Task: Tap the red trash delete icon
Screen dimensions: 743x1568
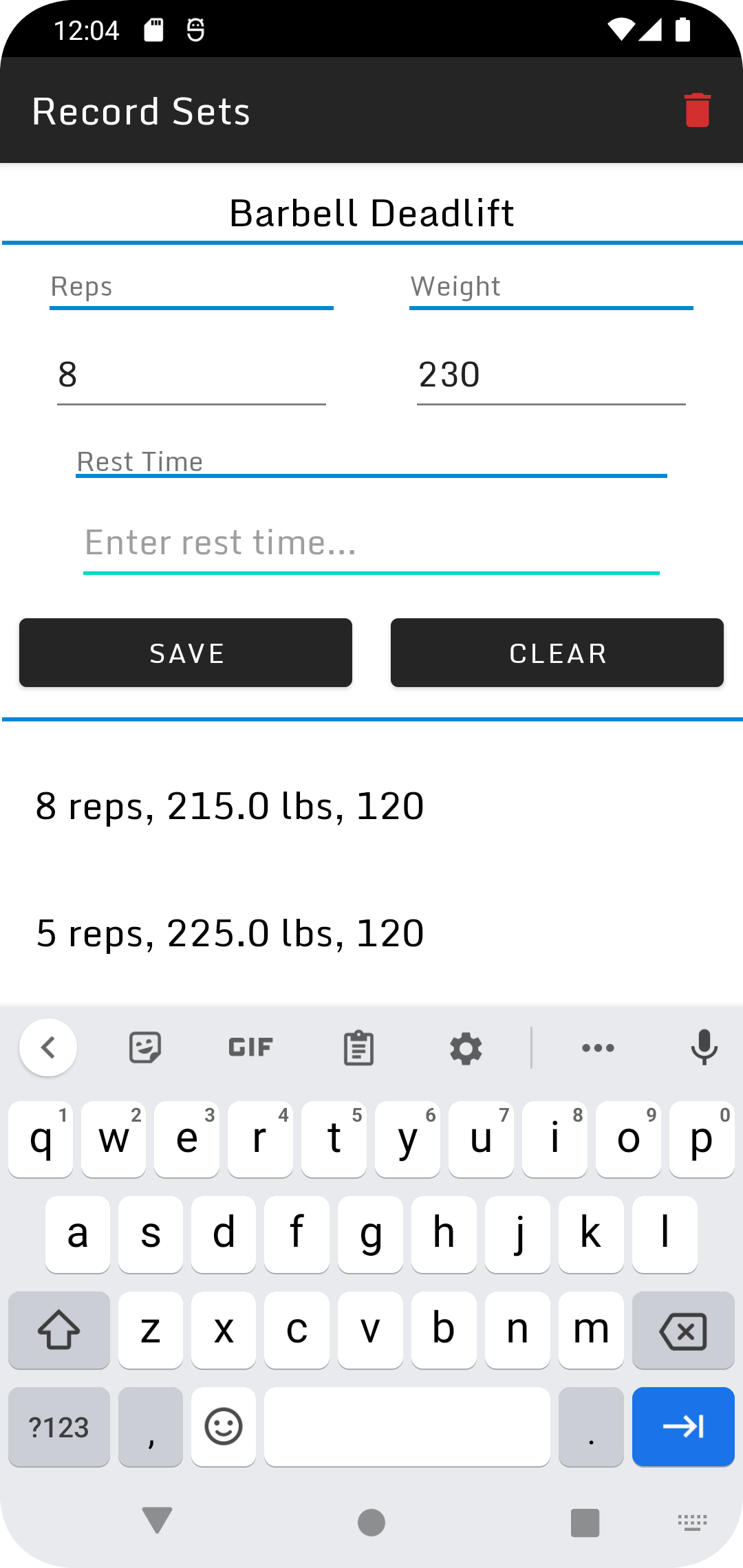Action: click(x=697, y=110)
